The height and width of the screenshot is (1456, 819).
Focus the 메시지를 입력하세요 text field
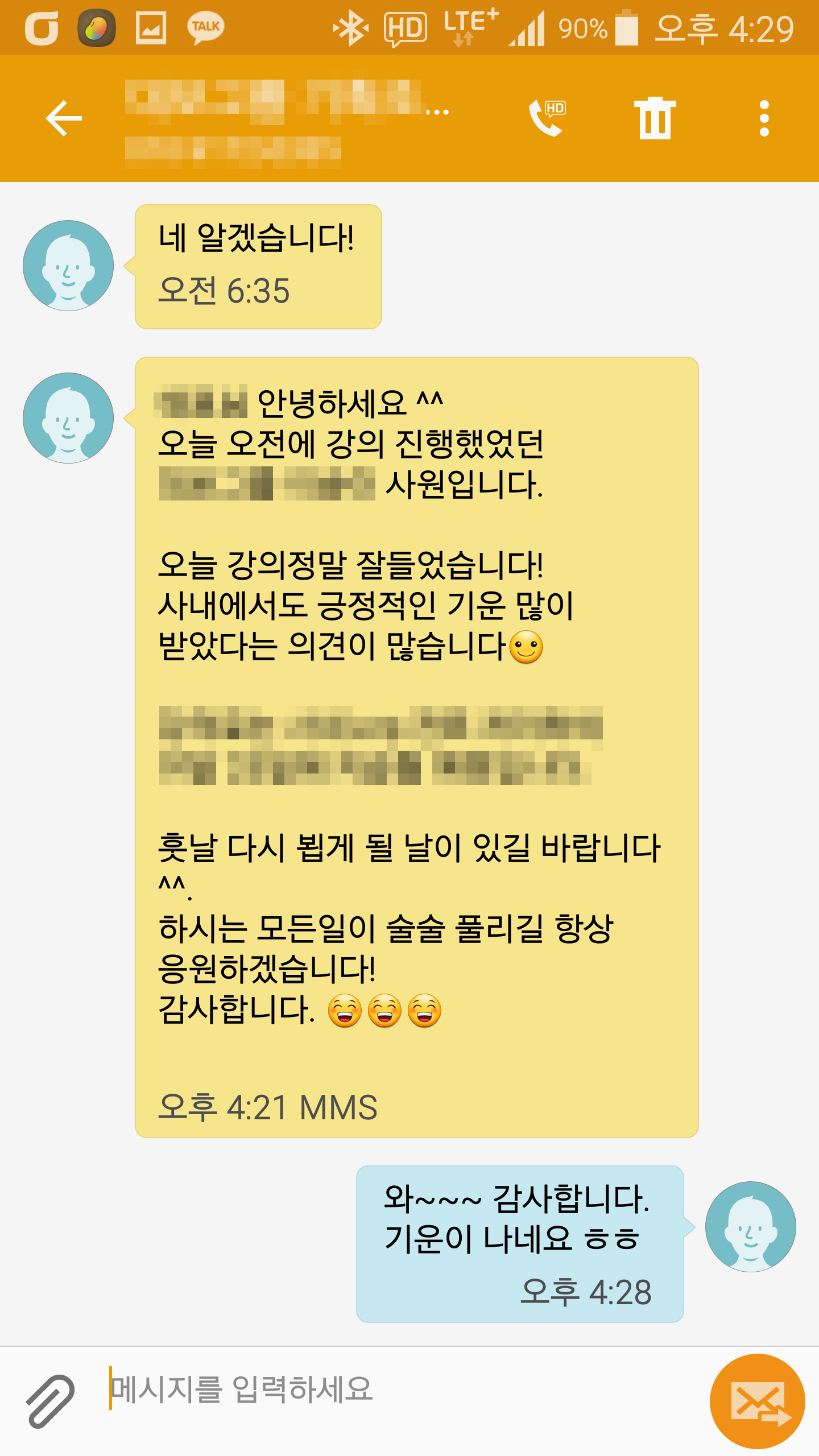398,1389
